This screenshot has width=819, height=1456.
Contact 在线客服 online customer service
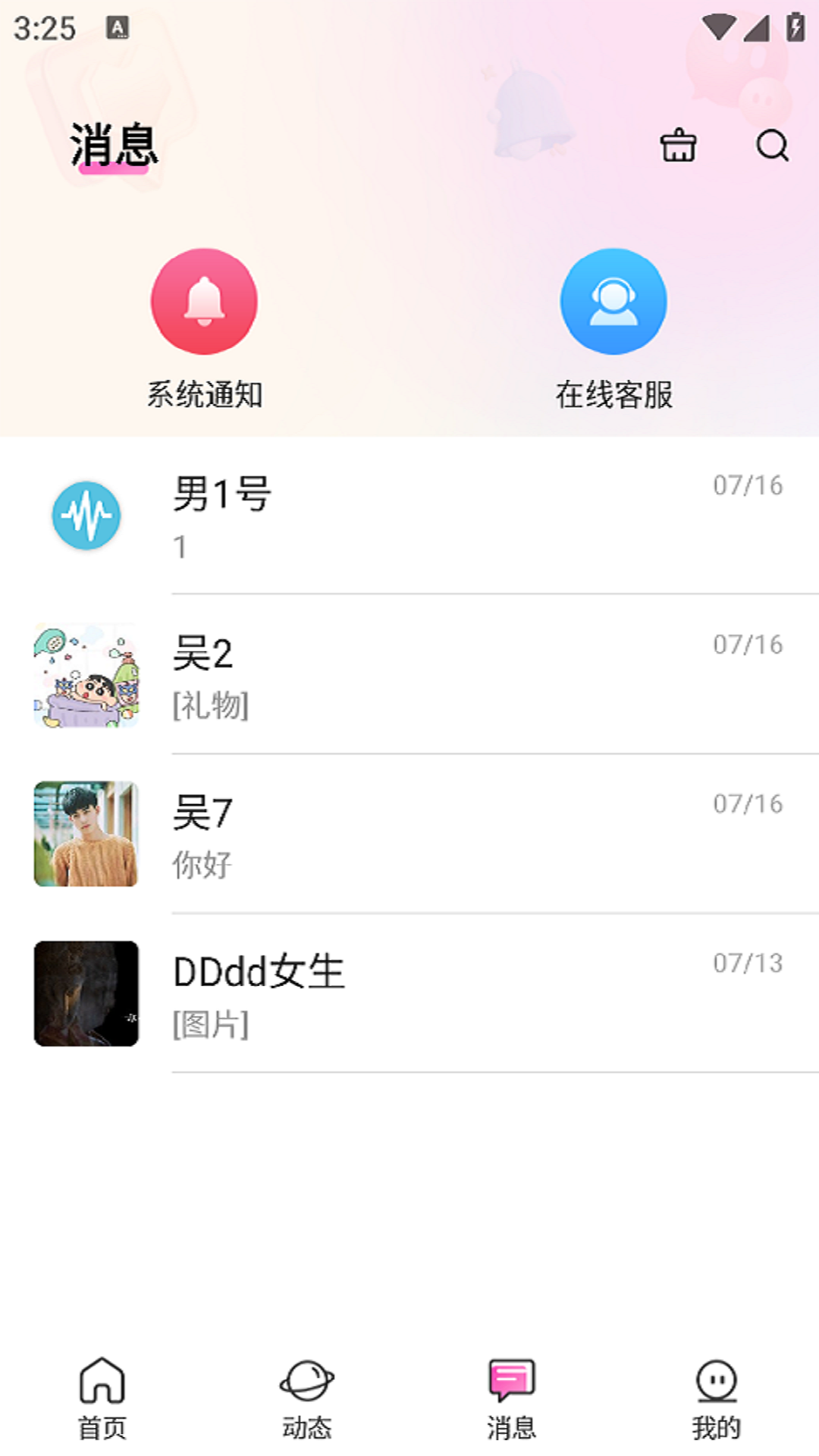click(614, 300)
